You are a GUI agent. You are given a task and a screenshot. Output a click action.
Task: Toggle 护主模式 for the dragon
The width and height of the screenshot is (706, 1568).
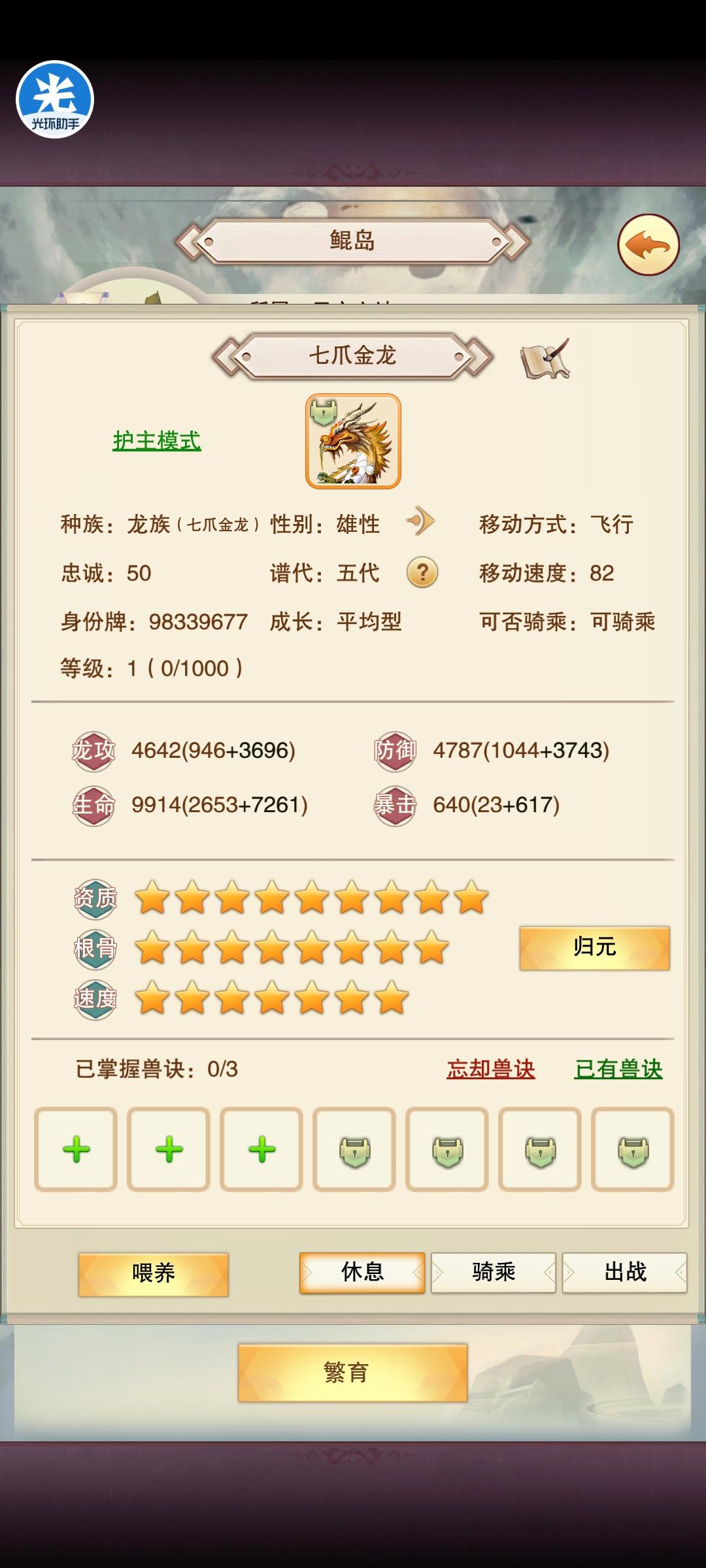[x=156, y=439]
